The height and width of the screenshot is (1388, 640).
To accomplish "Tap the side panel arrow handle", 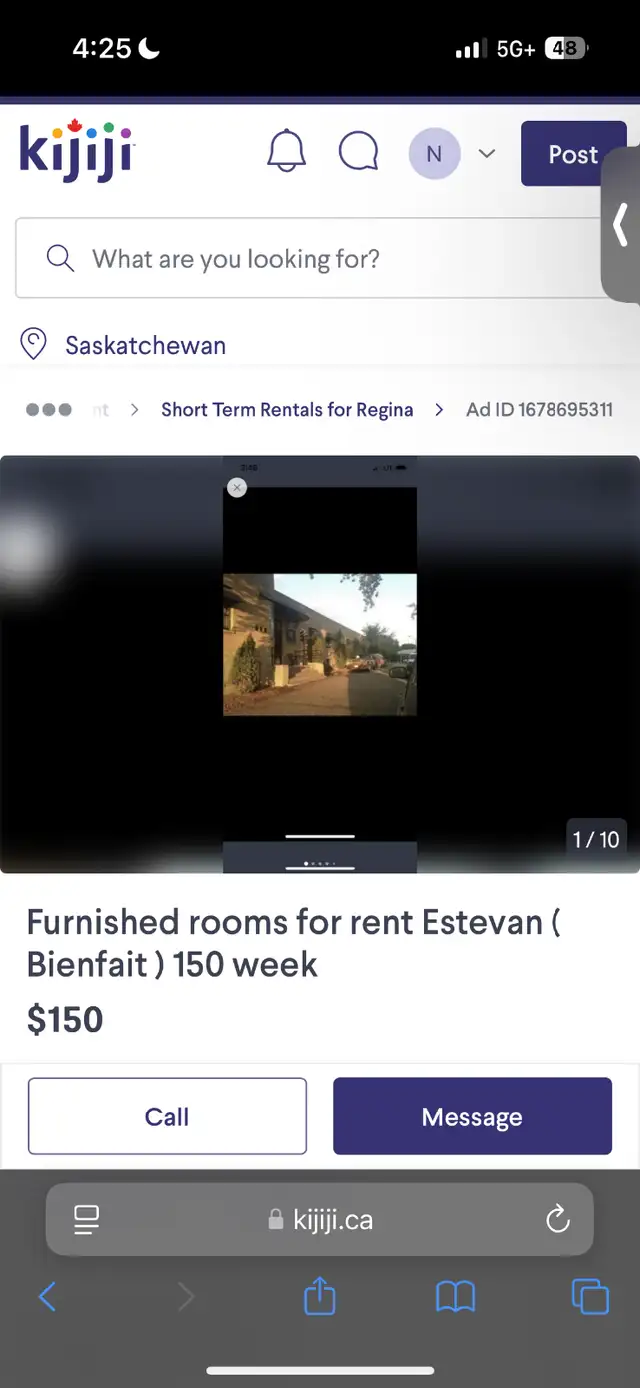I will point(621,225).
